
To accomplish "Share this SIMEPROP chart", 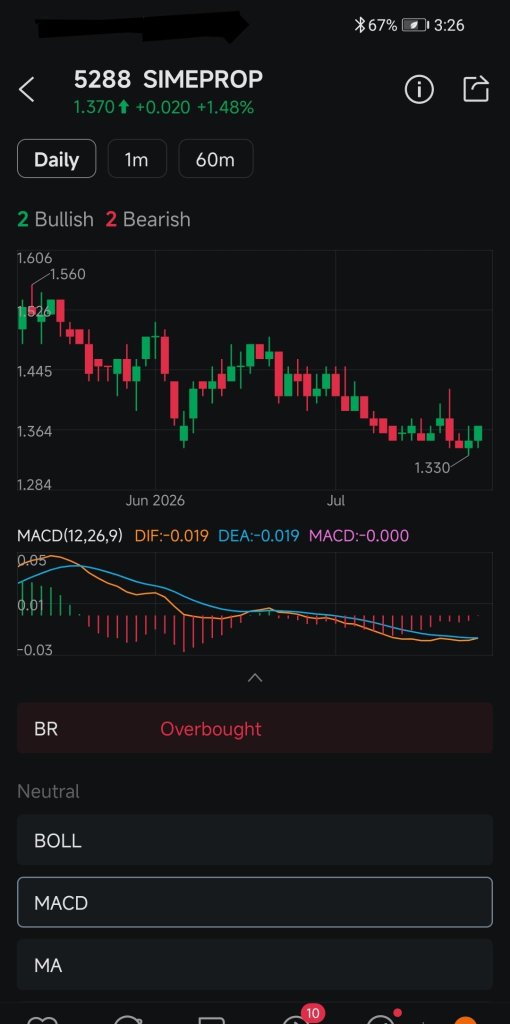I will [476, 89].
